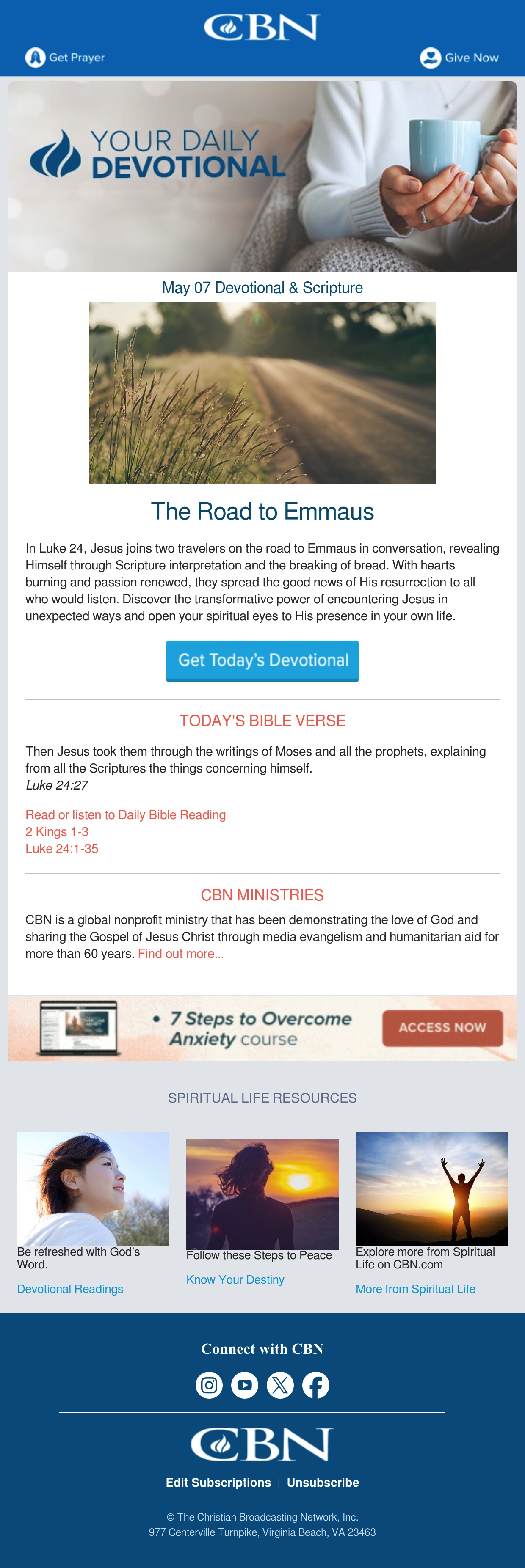Open the Know Your Destiny link
525x1568 pixels.
pos(235,1279)
